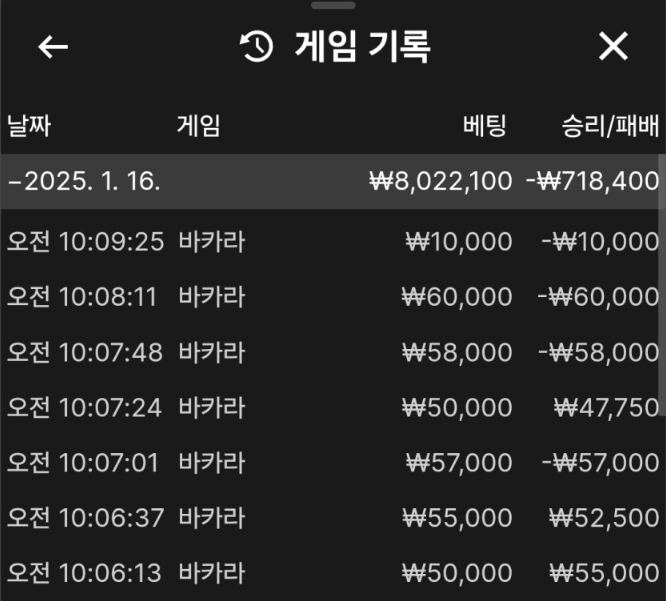The image size is (666, 601).
Task: Go back with the arrow icon
Action: click(x=52, y=46)
